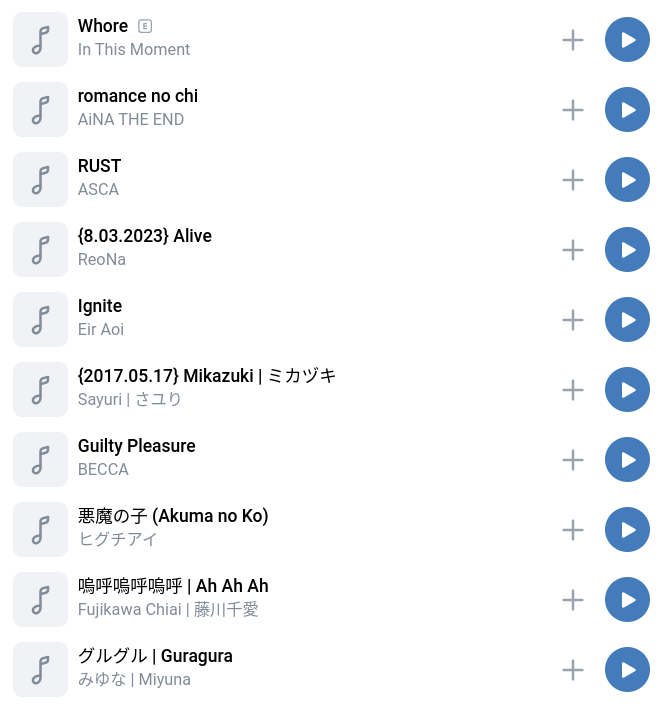The image size is (659, 707).
Task: Play Akuma no Ko track
Action: click(x=627, y=530)
